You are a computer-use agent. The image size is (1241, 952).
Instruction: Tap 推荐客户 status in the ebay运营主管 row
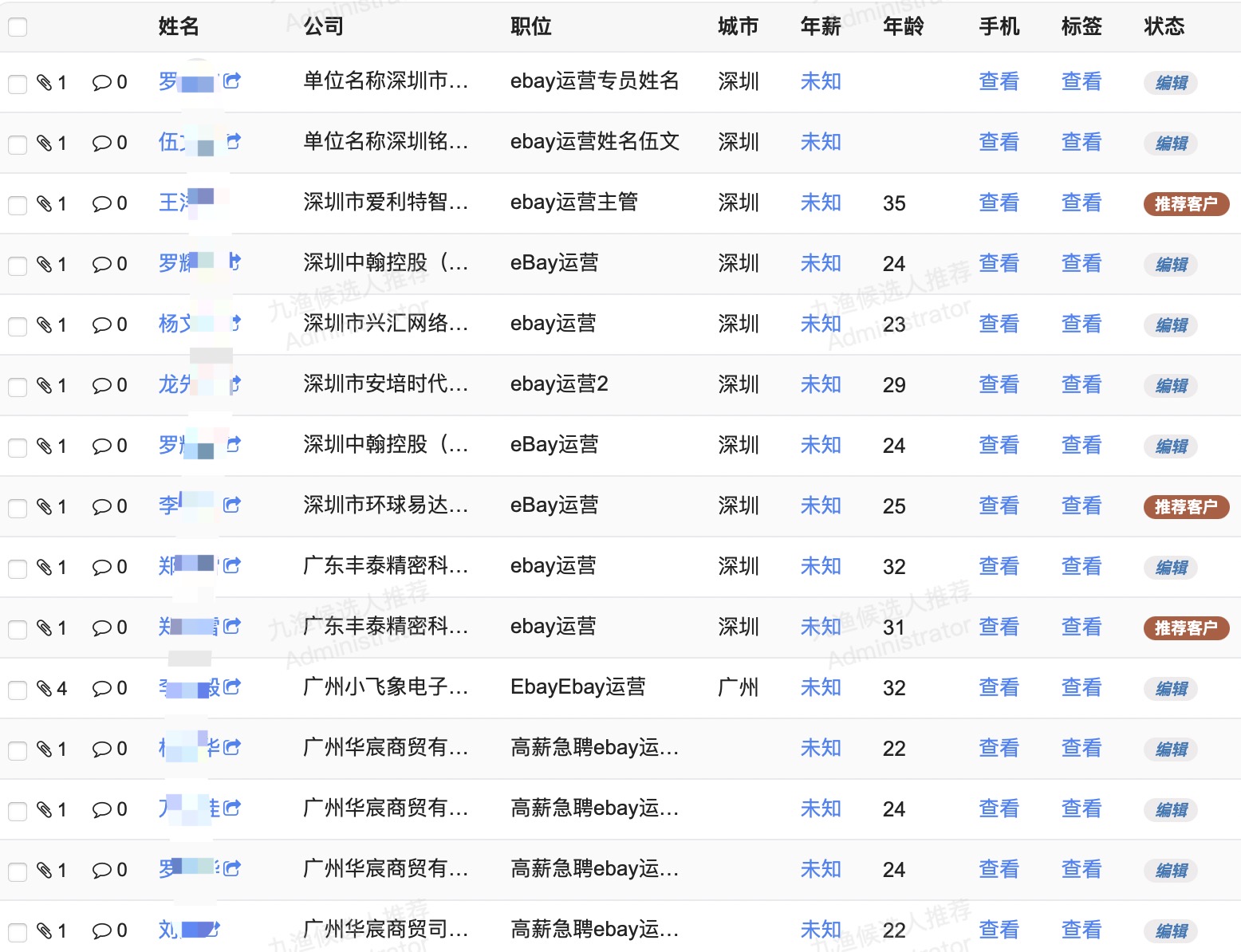click(x=1185, y=204)
